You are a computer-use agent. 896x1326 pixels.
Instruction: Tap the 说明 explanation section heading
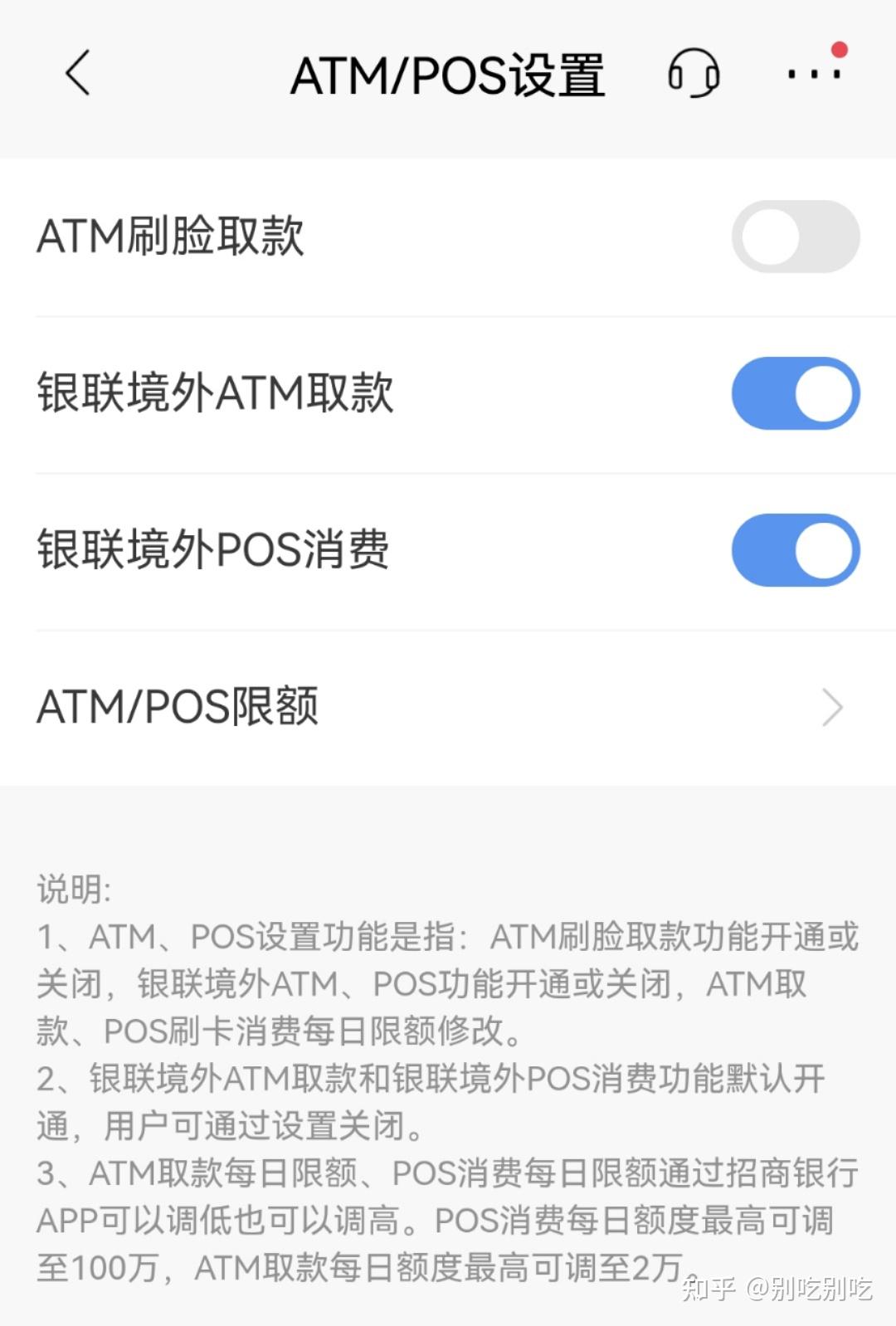[x=75, y=890]
